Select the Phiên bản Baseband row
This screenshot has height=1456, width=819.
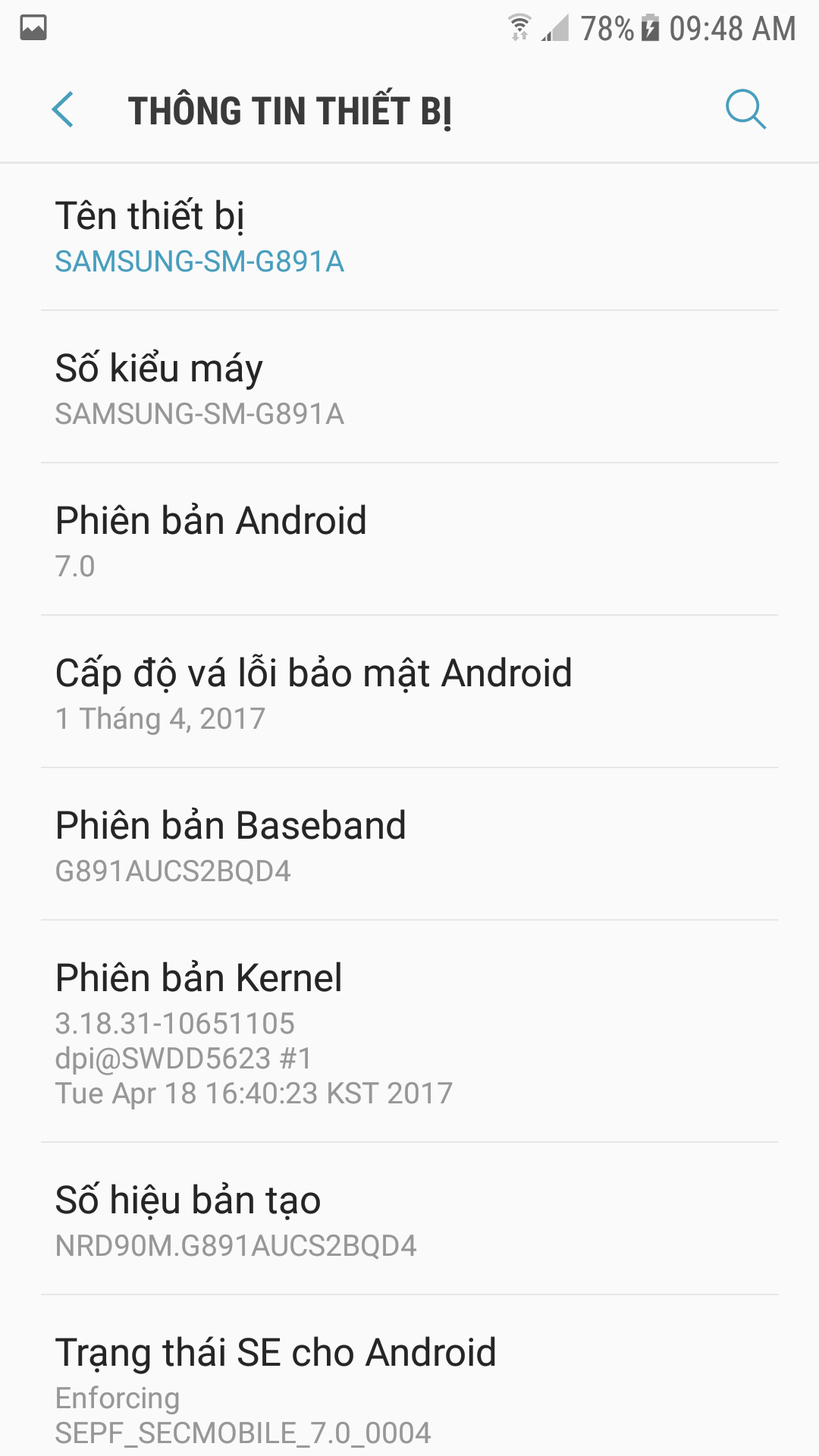click(409, 844)
